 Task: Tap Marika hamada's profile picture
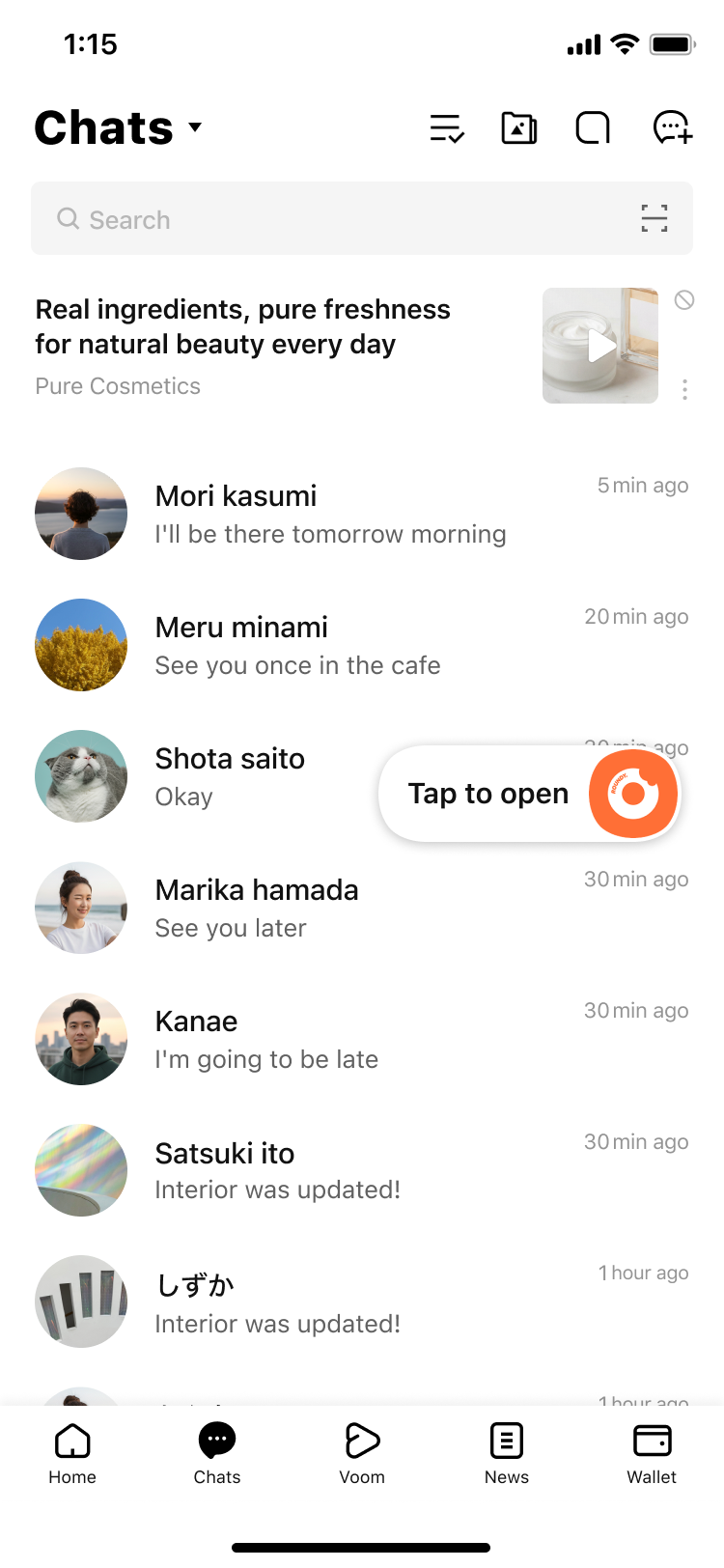pos(81,907)
